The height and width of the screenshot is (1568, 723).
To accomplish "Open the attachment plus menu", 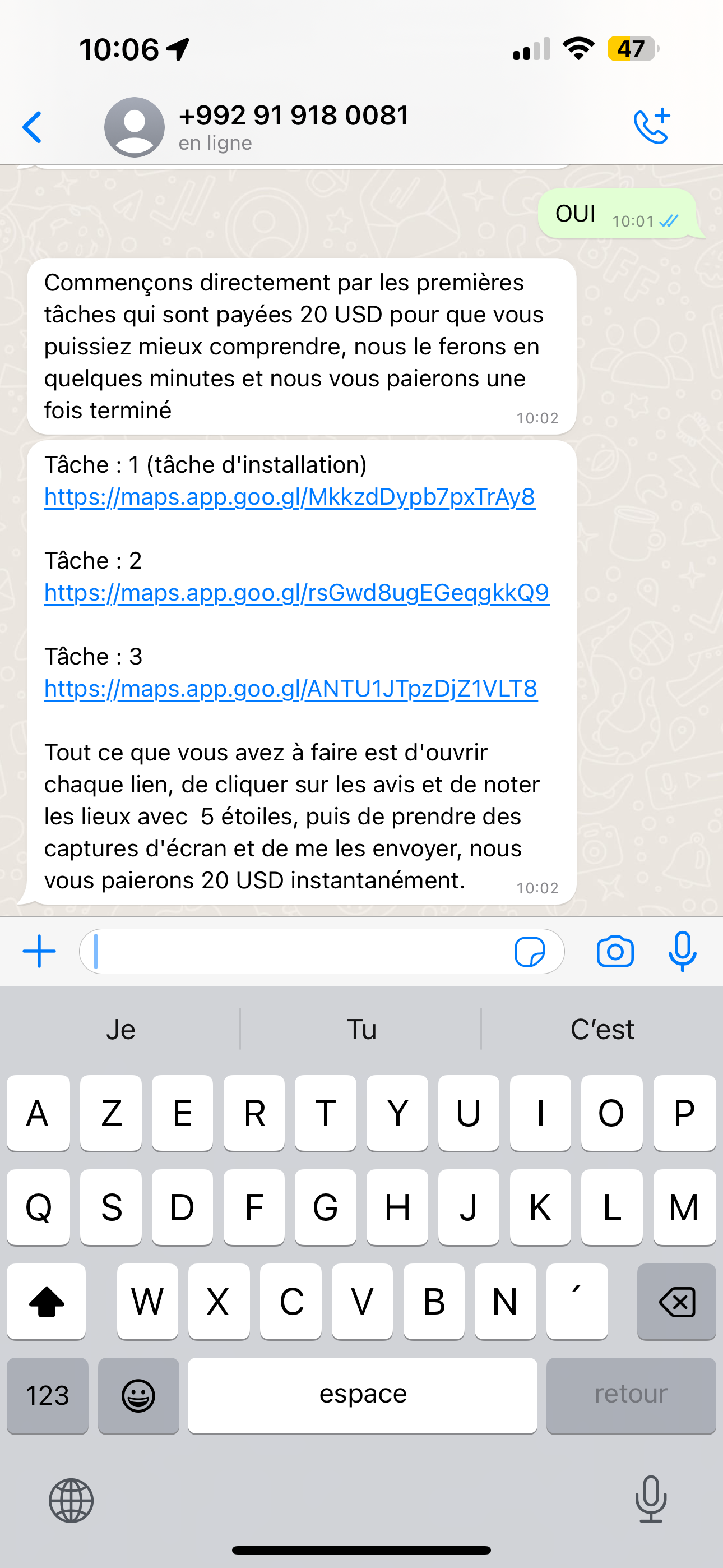I will tap(39, 951).
